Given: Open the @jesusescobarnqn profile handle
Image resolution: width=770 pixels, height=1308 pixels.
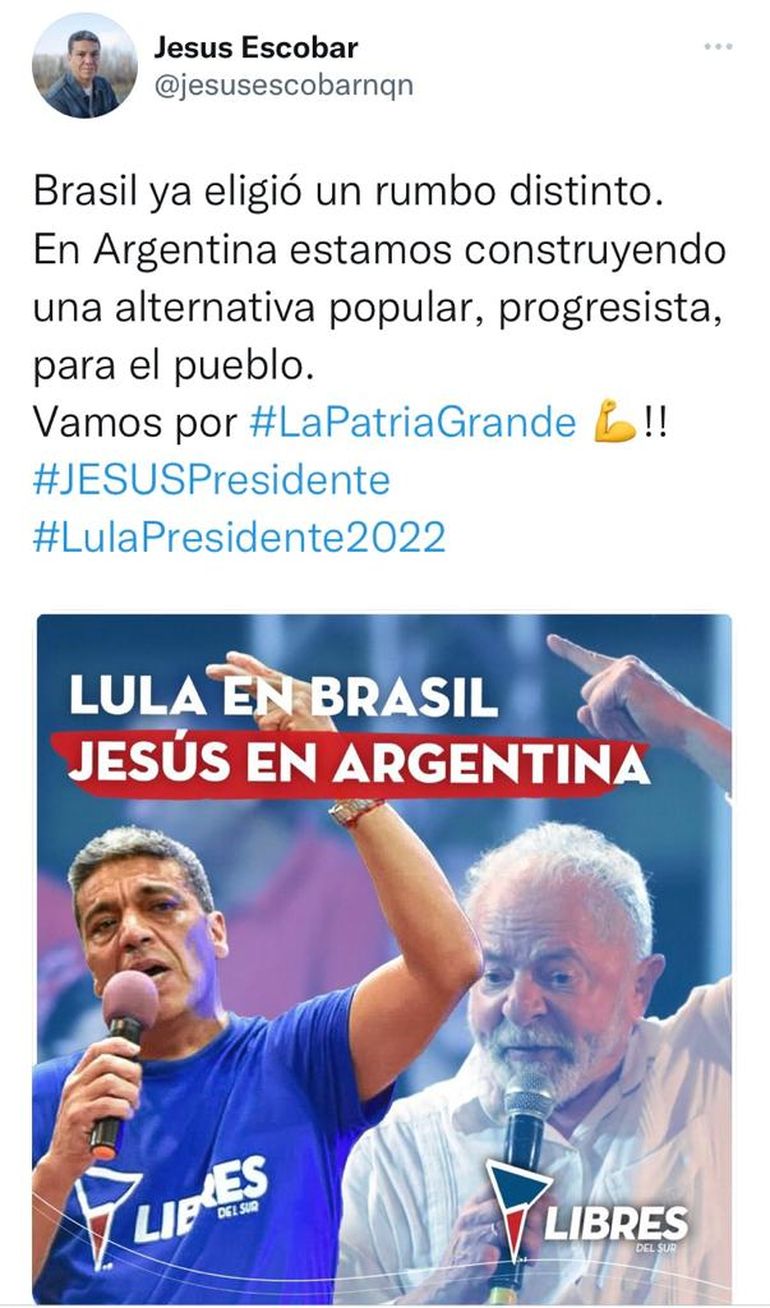Looking at the screenshot, I should pyautogui.click(x=283, y=85).
